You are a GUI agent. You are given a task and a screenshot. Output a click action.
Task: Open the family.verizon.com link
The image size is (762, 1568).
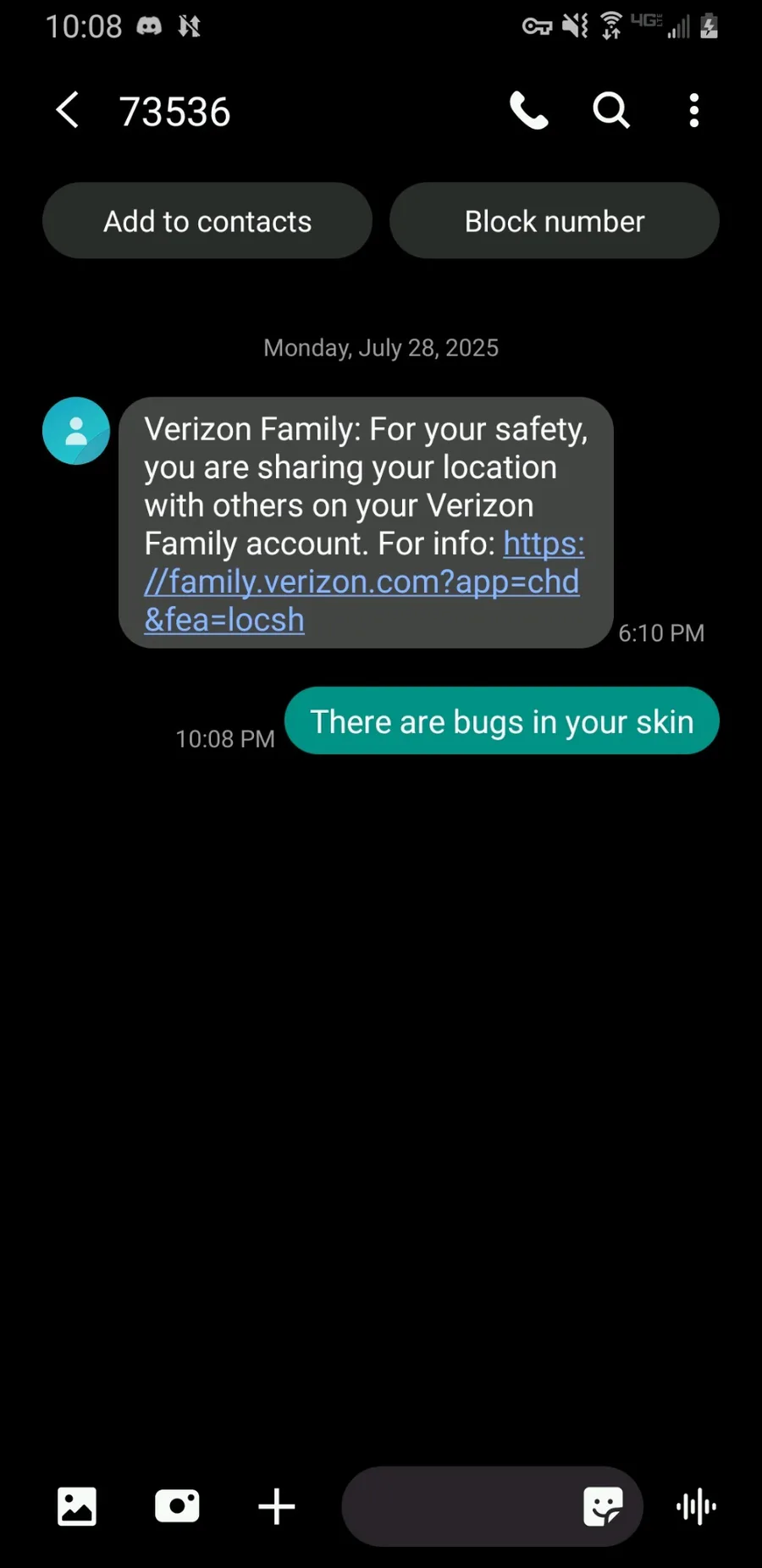click(362, 582)
